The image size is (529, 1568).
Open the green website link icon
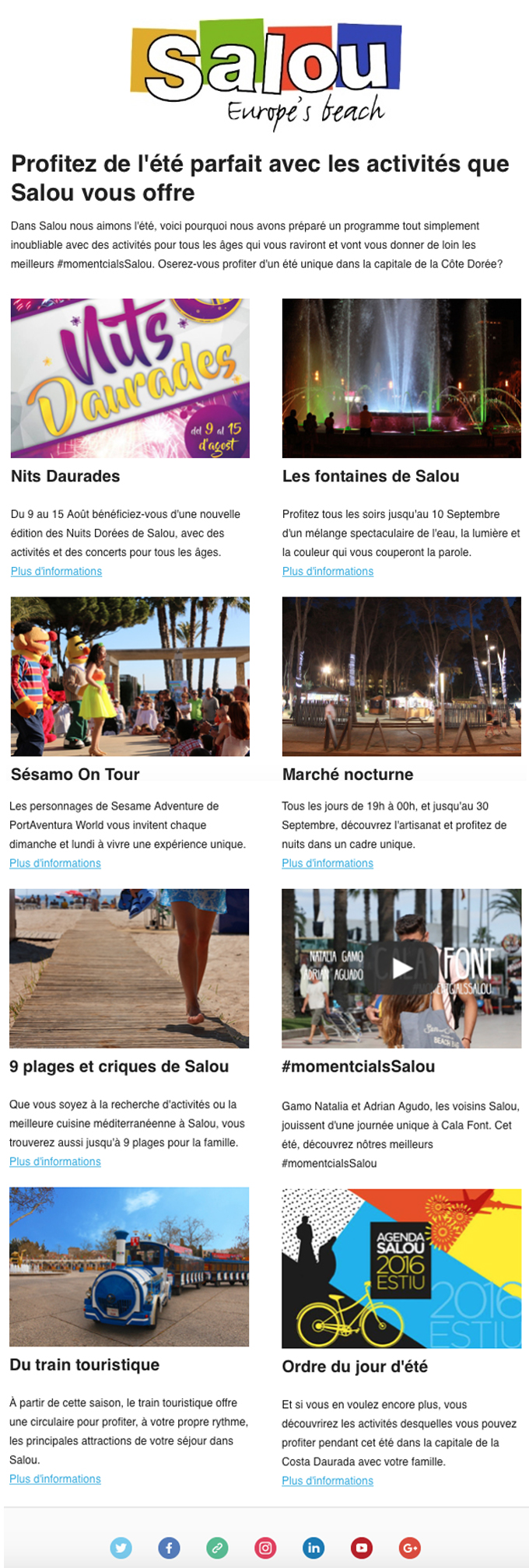217,1548
